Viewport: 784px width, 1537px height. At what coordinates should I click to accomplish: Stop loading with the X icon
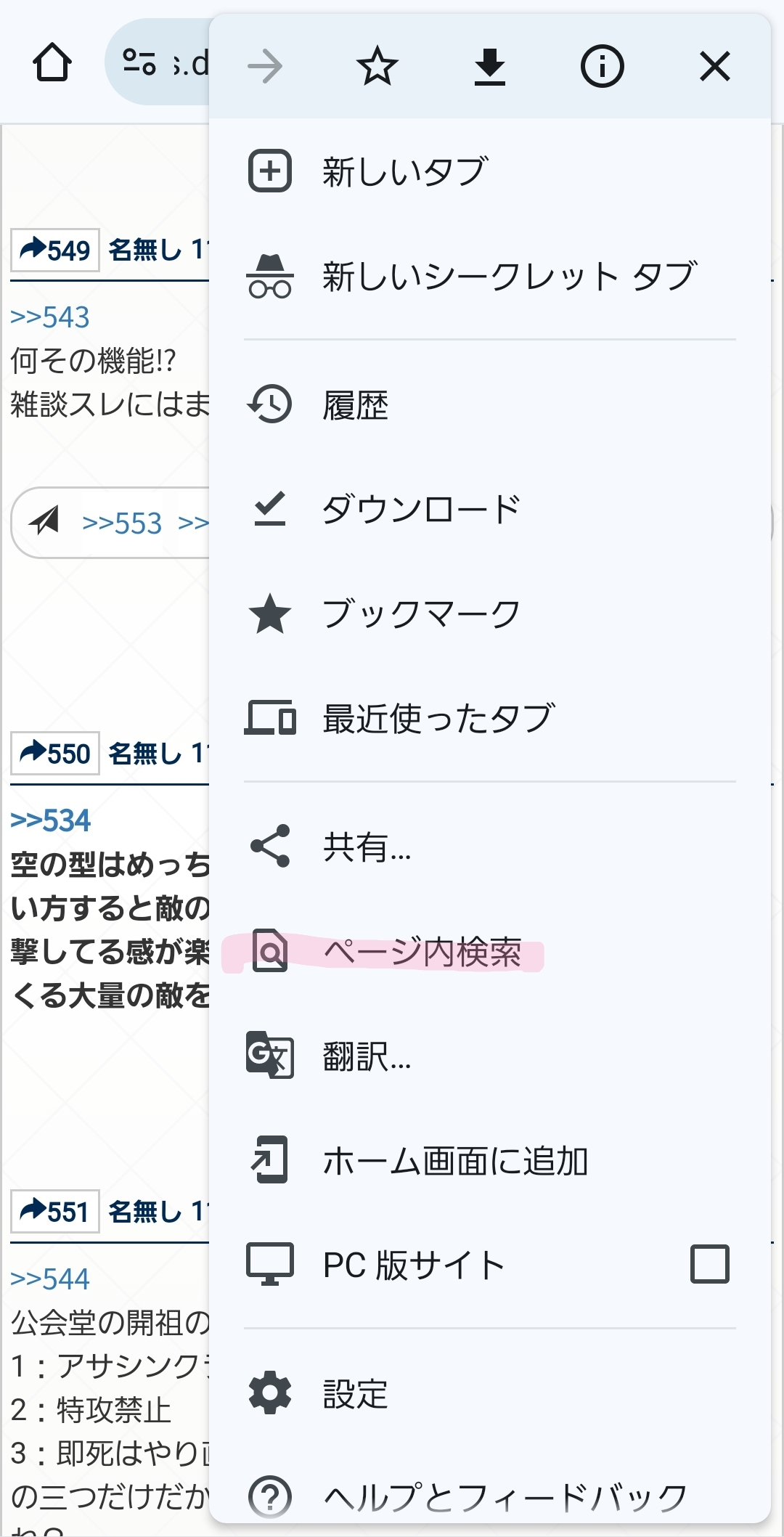coord(714,67)
